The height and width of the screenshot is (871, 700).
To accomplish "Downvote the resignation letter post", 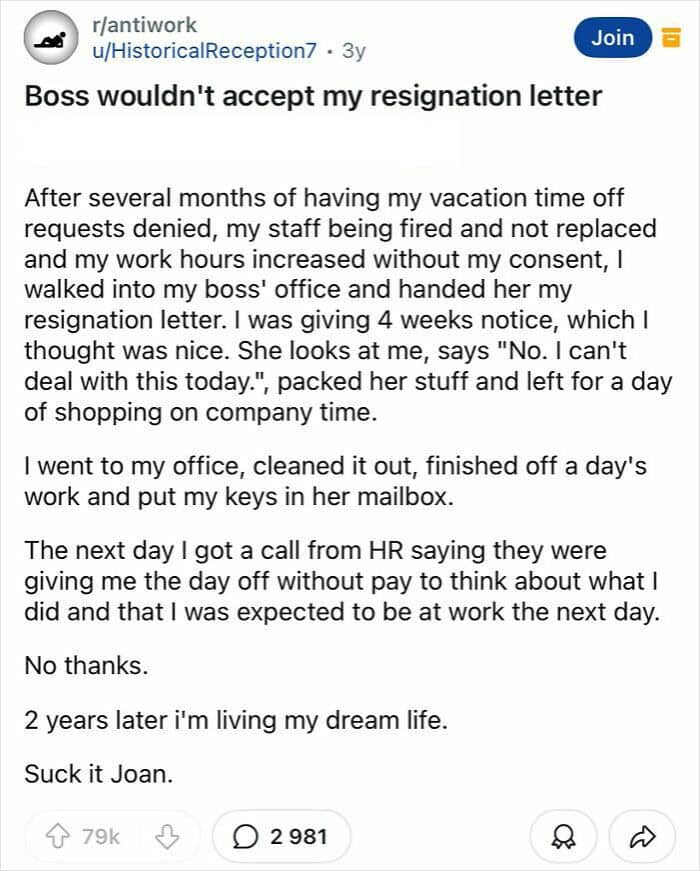I will coord(165,836).
